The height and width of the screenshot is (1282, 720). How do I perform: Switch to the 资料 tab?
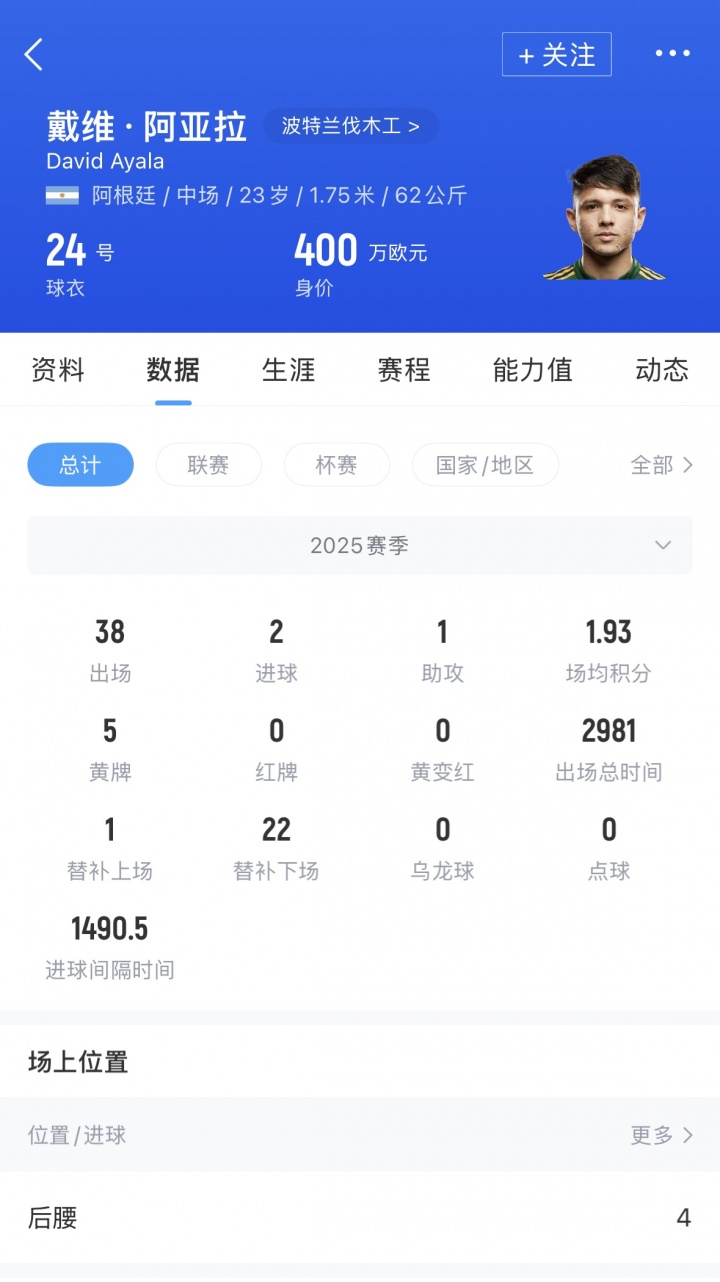coord(58,370)
